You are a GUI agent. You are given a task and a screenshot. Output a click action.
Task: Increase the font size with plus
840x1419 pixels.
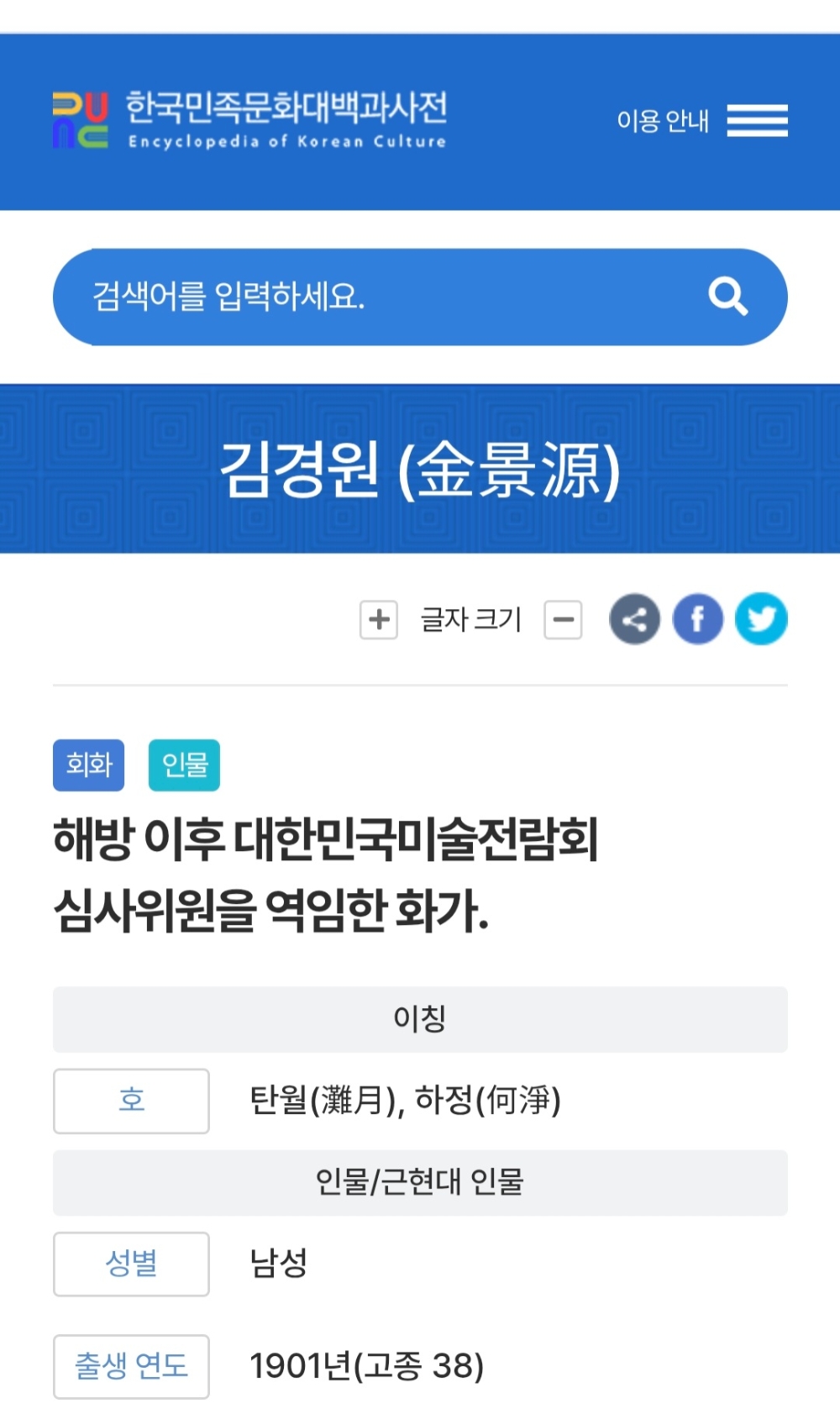pos(379,620)
